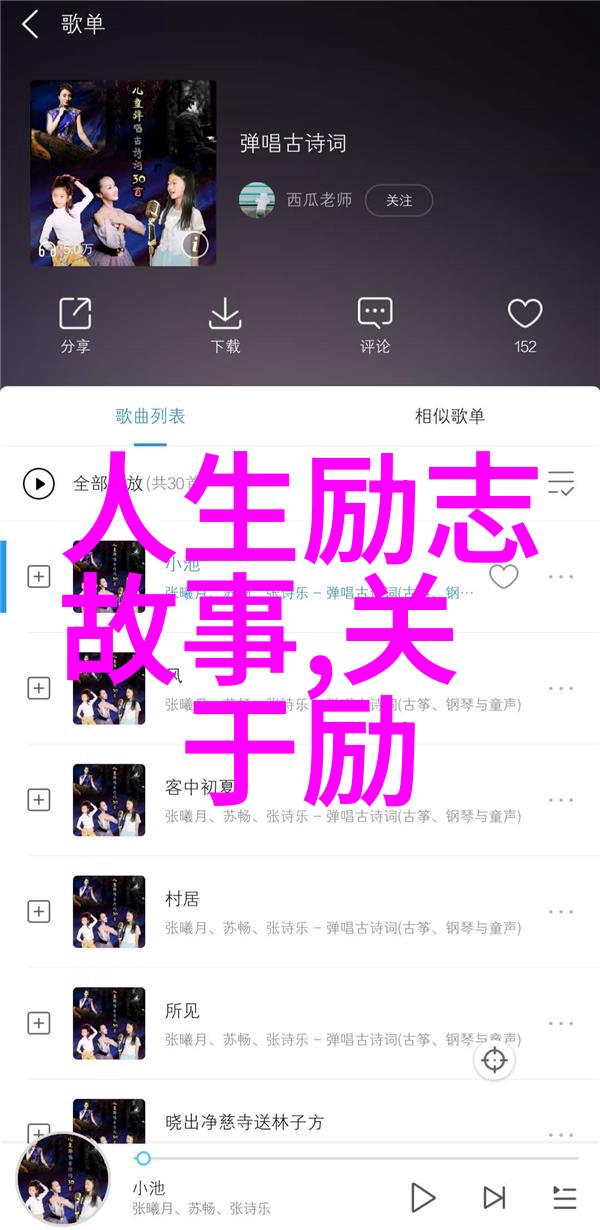600x1230 pixels.
Task: Open more options for 所见
Action: coord(561,1023)
